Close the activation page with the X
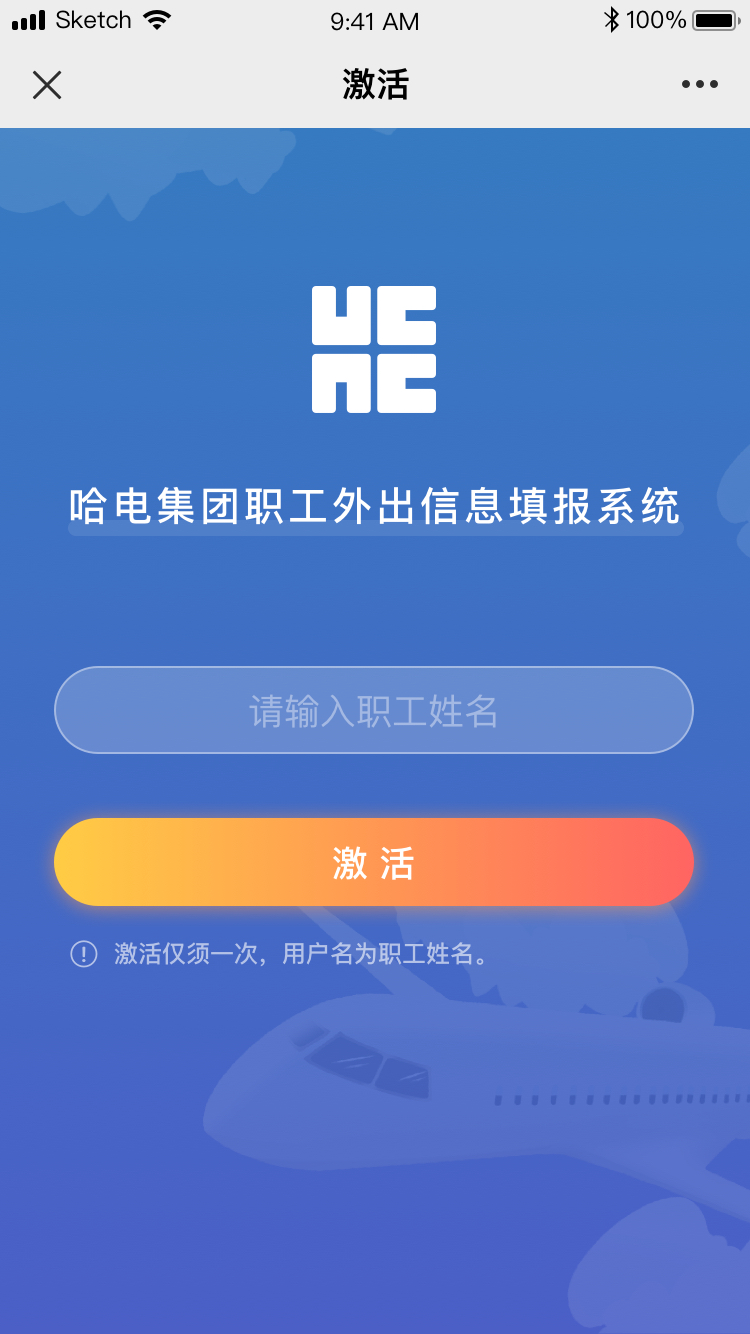The height and width of the screenshot is (1334, 750). (x=47, y=85)
